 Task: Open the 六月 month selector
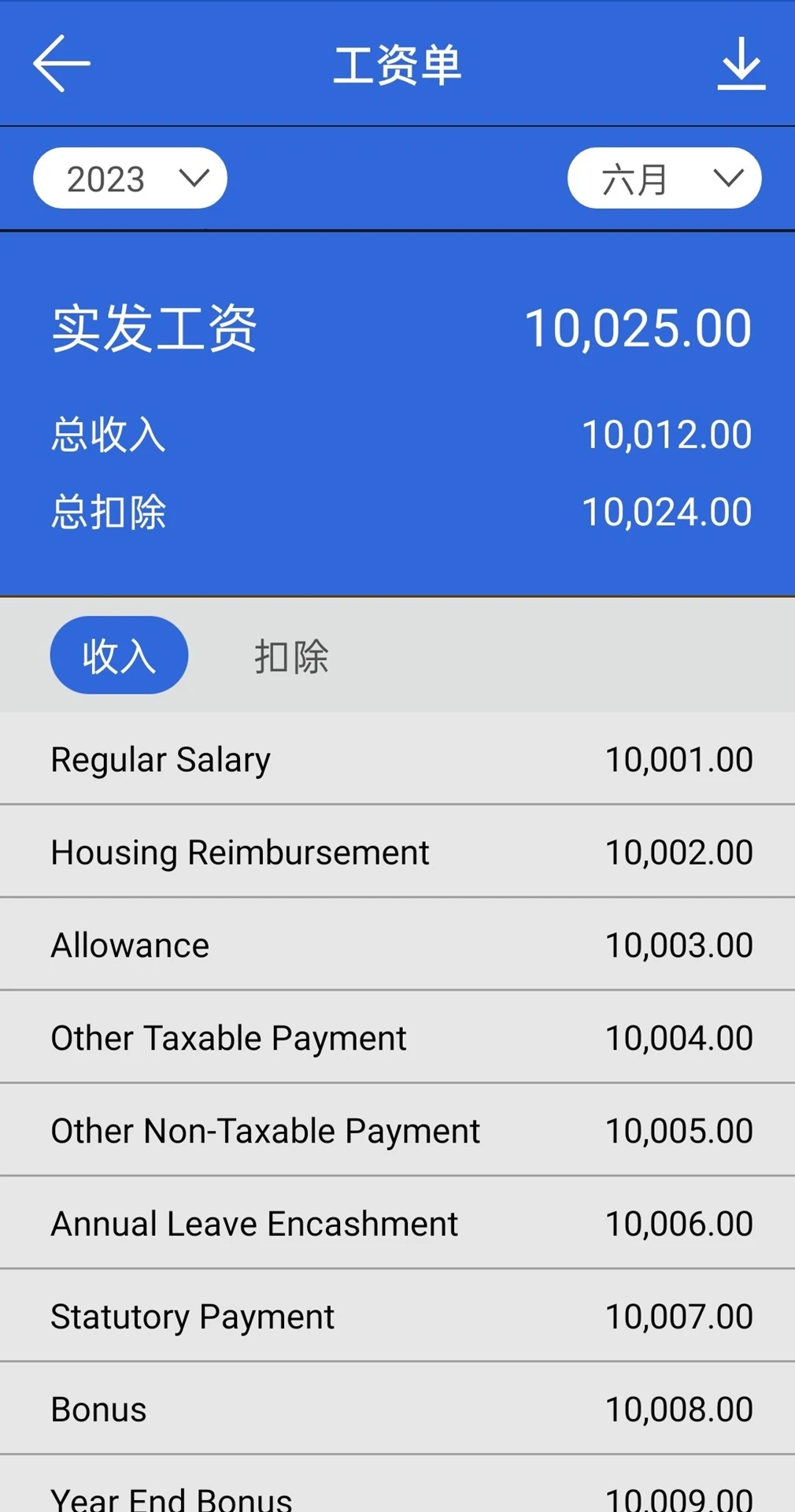[x=664, y=178]
